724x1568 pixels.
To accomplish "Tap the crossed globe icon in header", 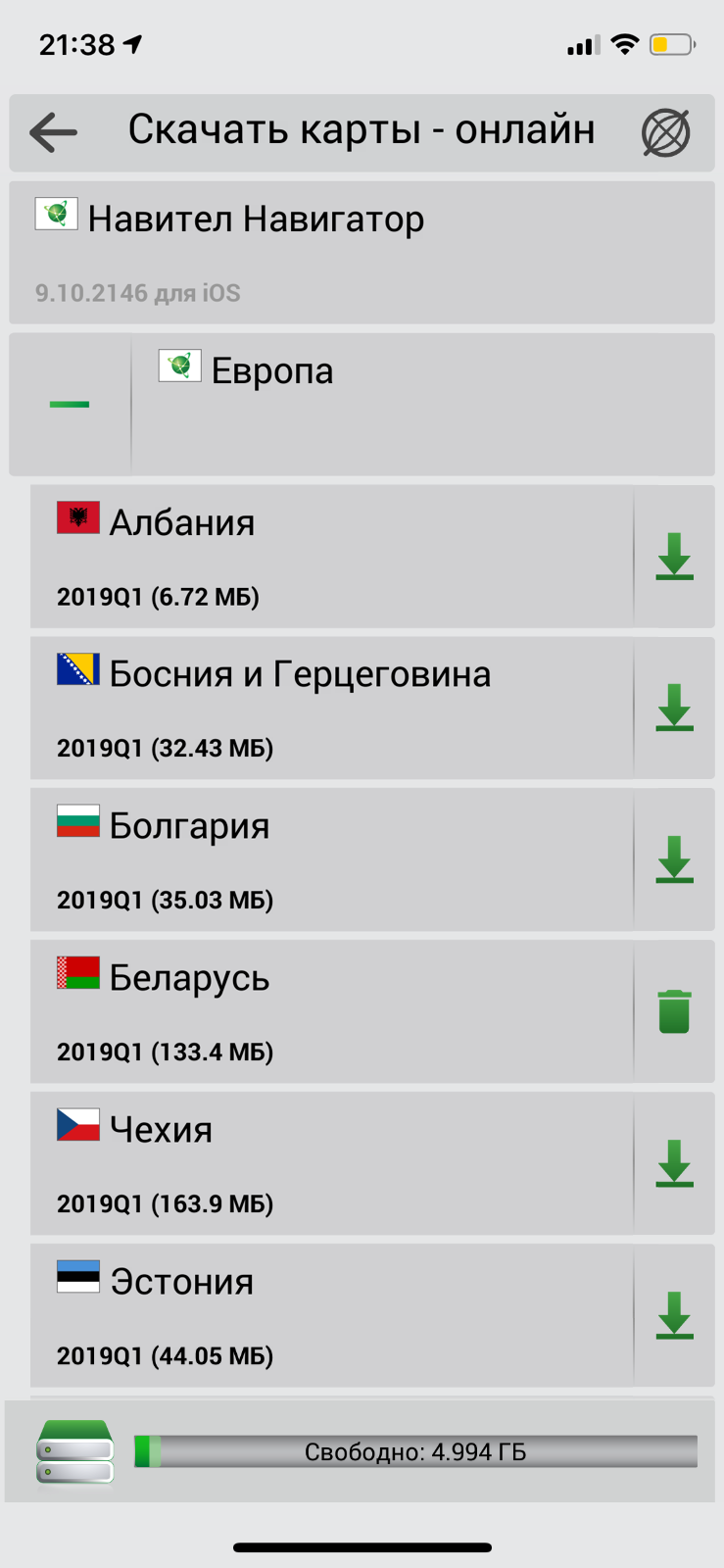I will pyautogui.click(x=666, y=132).
